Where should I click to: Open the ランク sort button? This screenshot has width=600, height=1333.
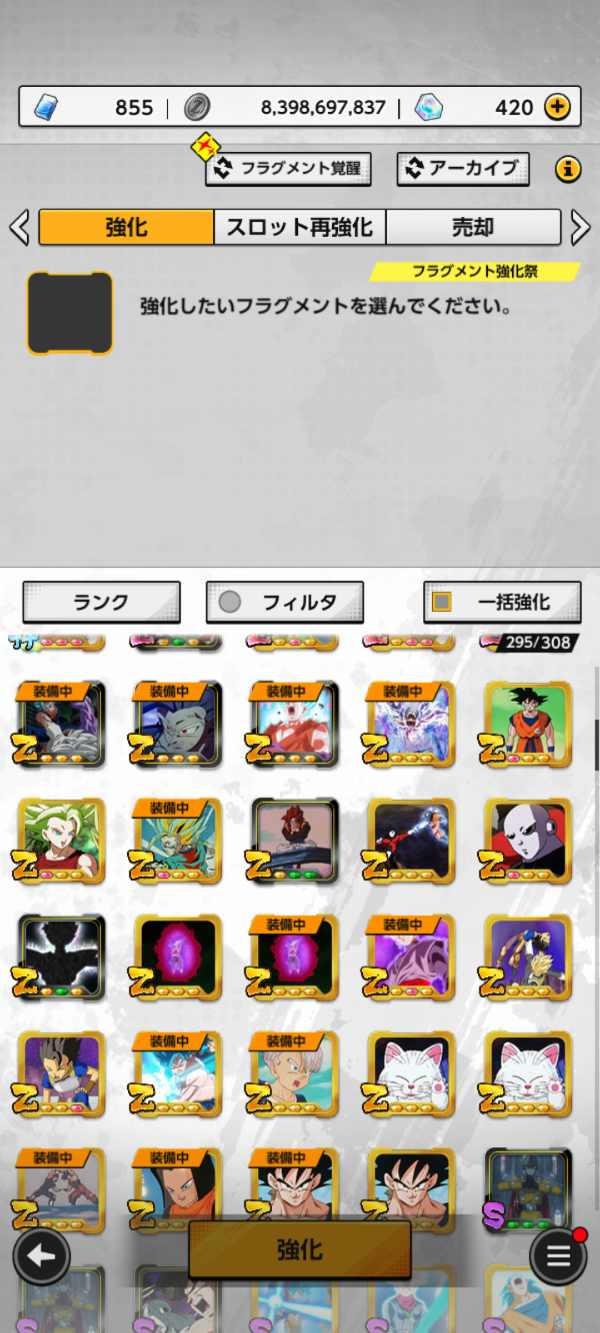point(101,602)
